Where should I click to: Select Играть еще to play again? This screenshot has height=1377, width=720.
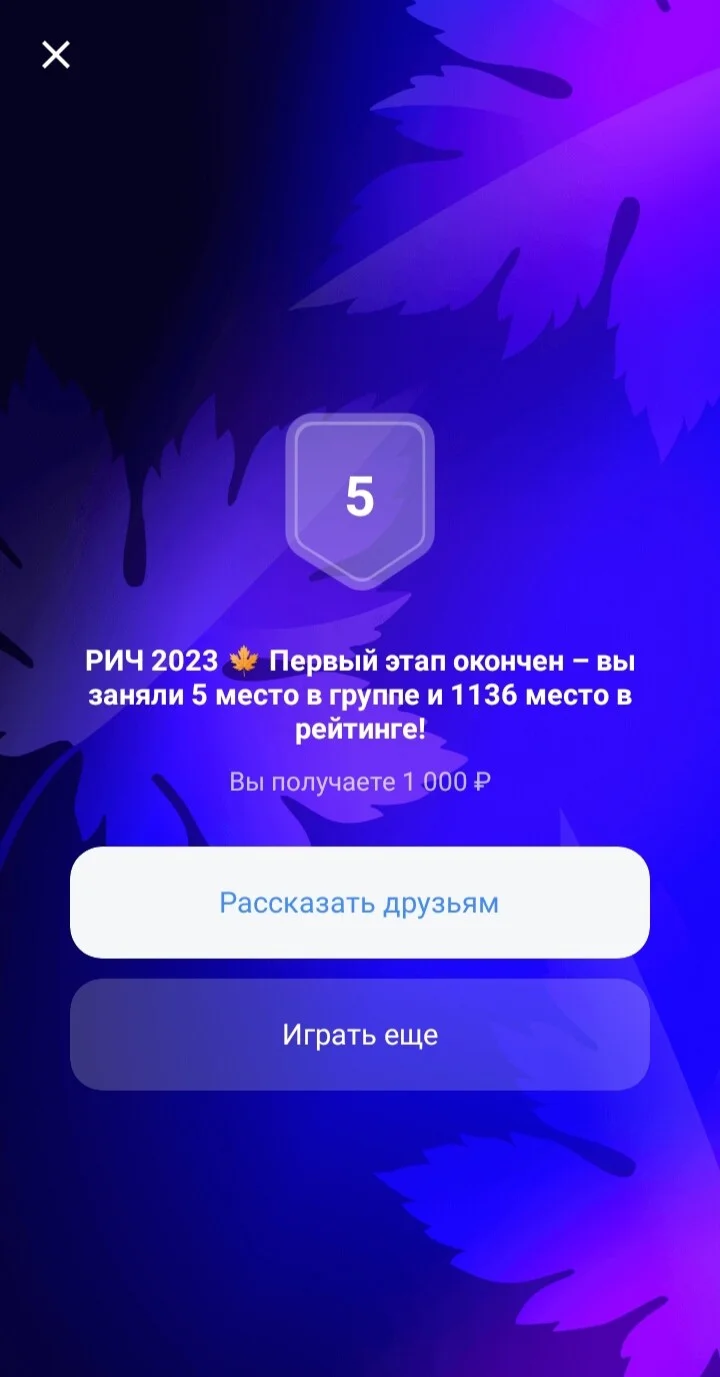(360, 1034)
